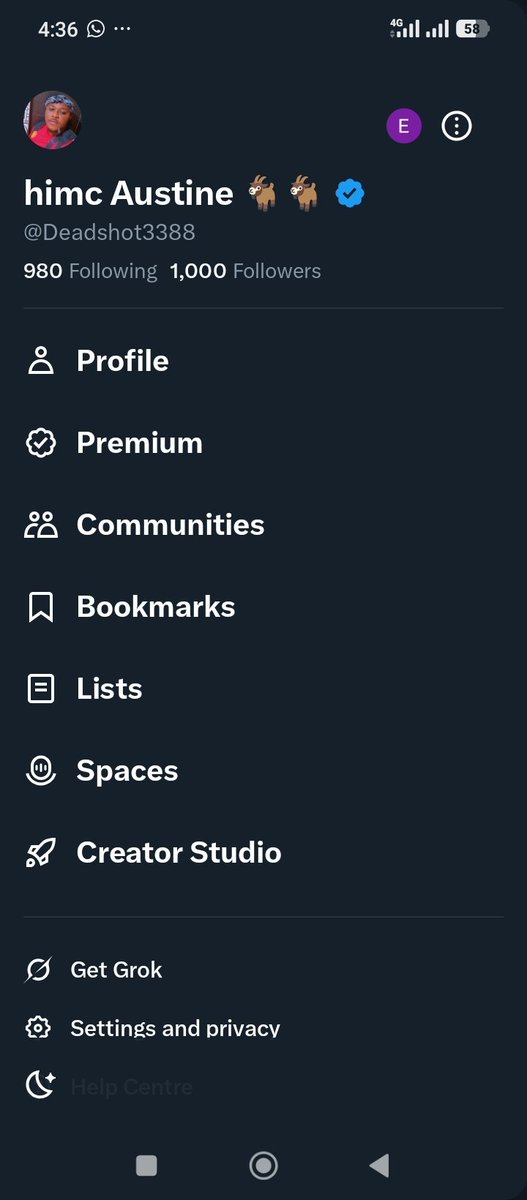This screenshot has height=1200, width=527.
Task: Go to the phone home screen
Action: [263, 1165]
